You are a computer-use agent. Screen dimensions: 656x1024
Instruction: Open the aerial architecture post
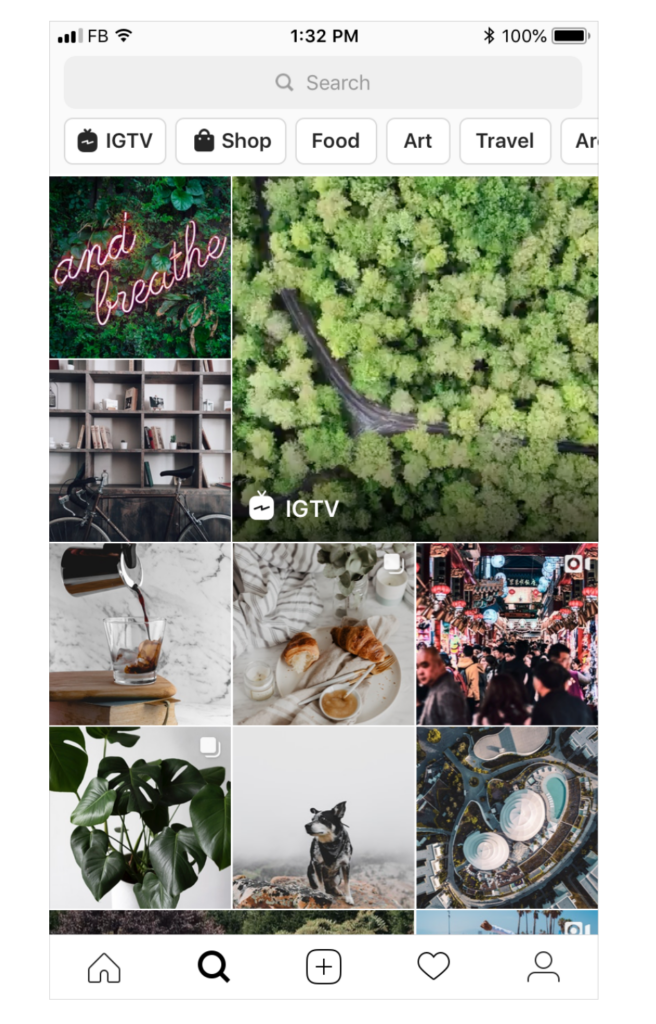click(507, 817)
